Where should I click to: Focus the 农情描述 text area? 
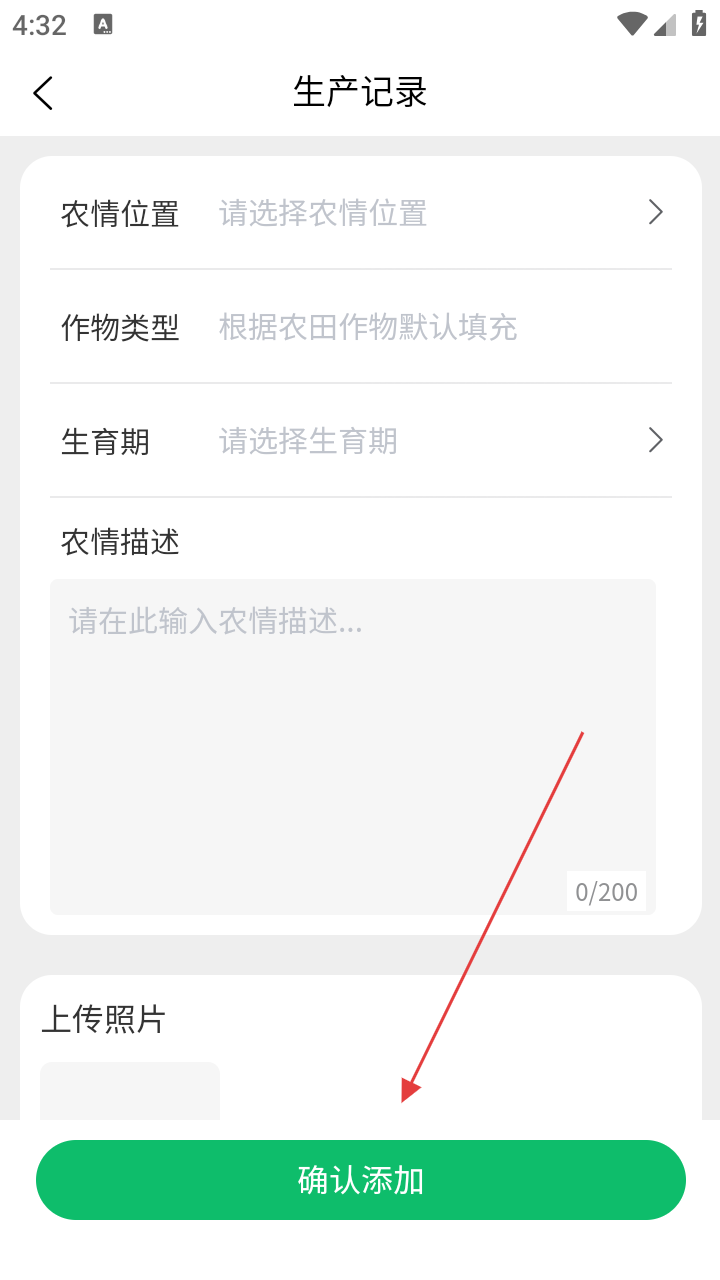pyautogui.click(x=352, y=745)
